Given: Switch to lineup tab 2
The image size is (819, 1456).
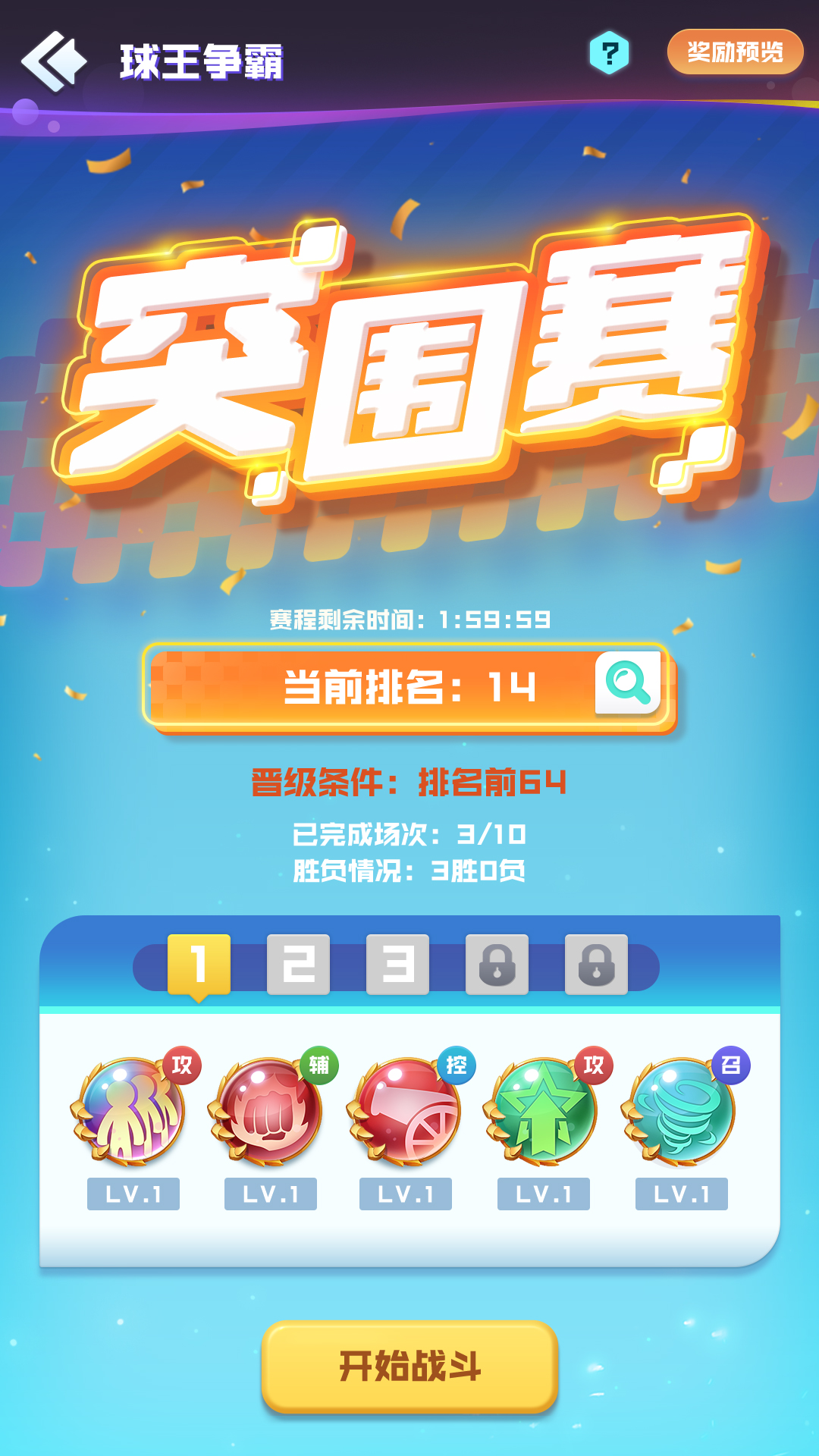Looking at the screenshot, I should 298,964.
